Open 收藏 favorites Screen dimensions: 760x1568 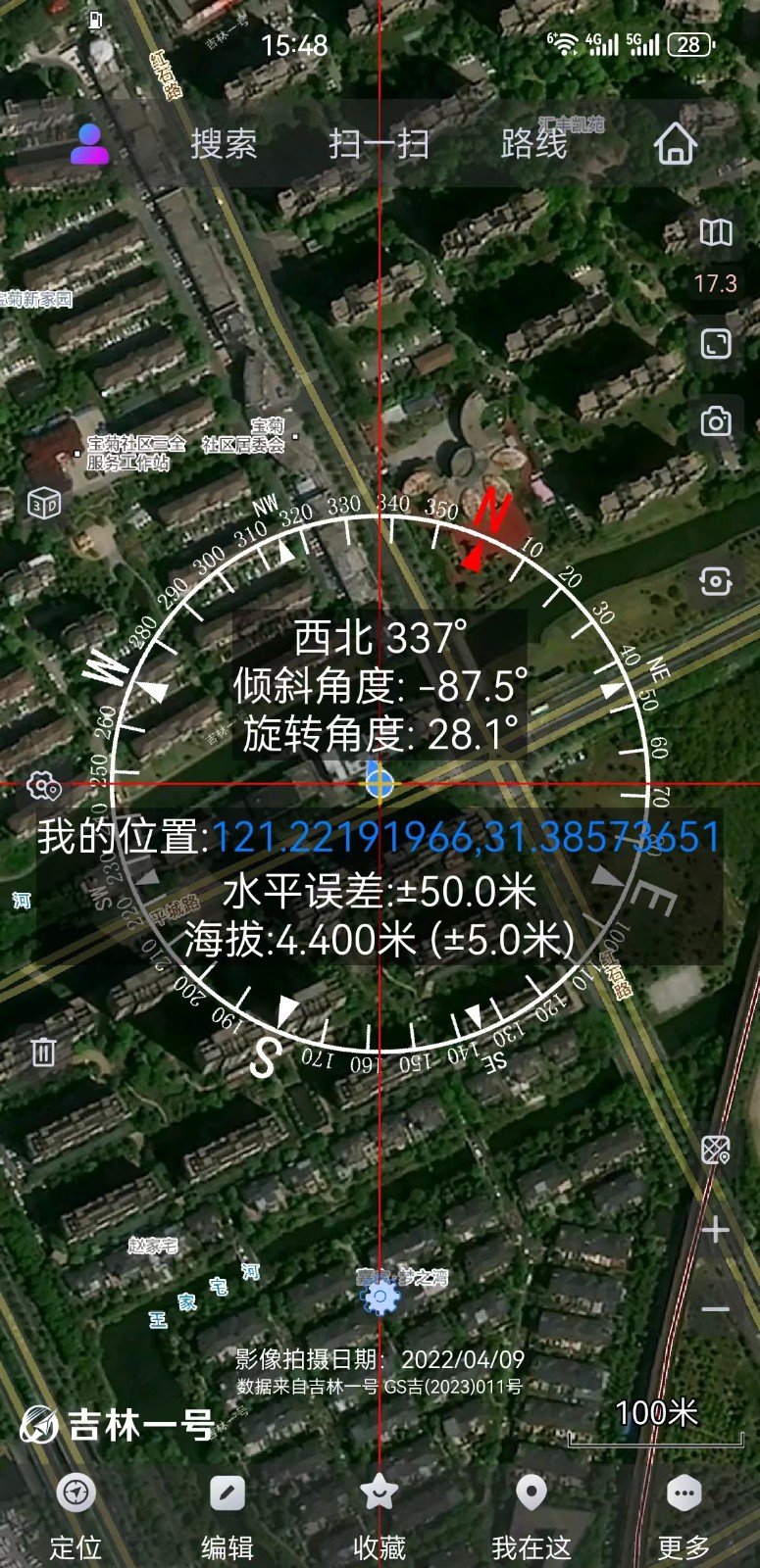380,1514
